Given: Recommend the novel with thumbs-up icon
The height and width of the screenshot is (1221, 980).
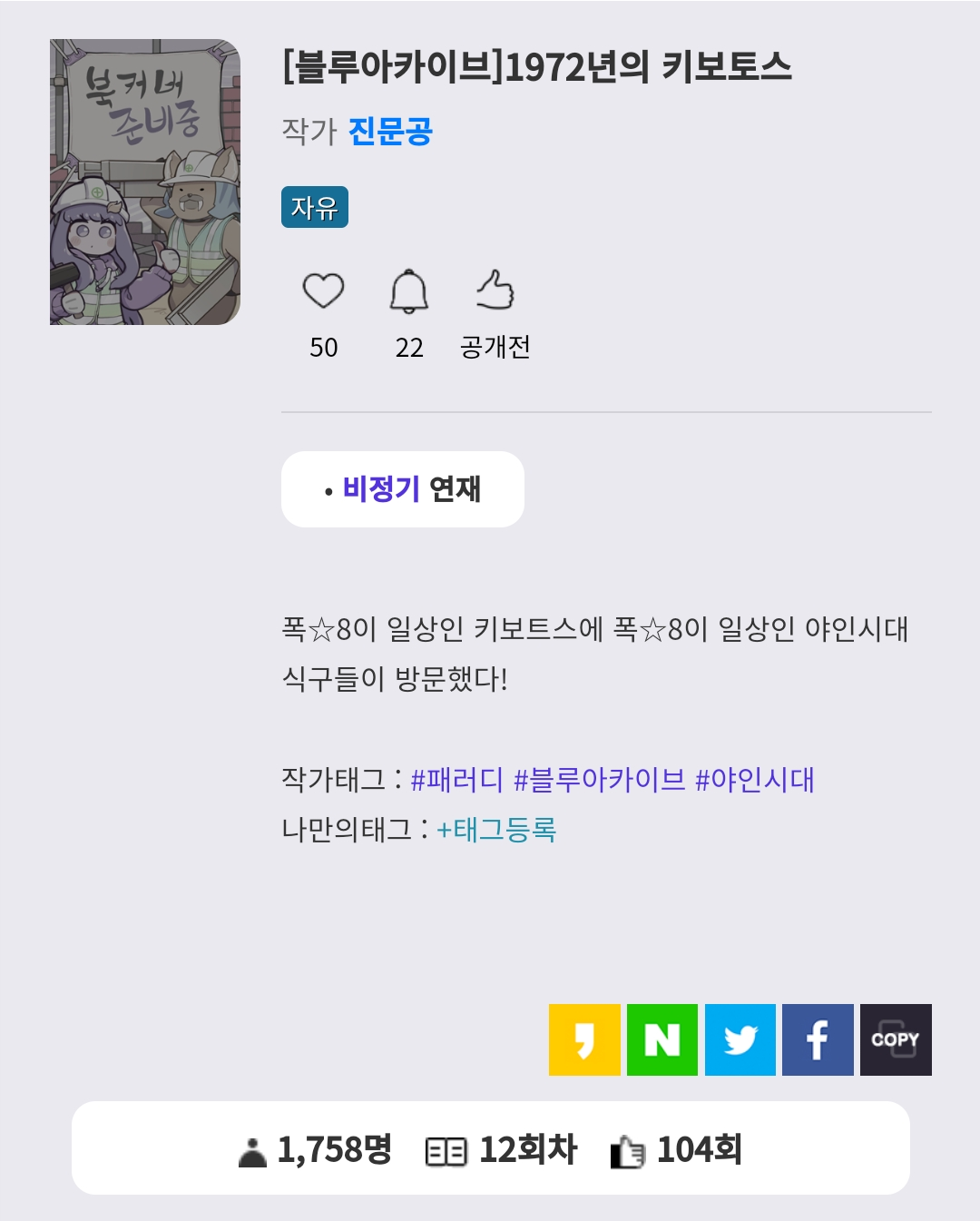Looking at the screenshot, I should click(495, 291).
